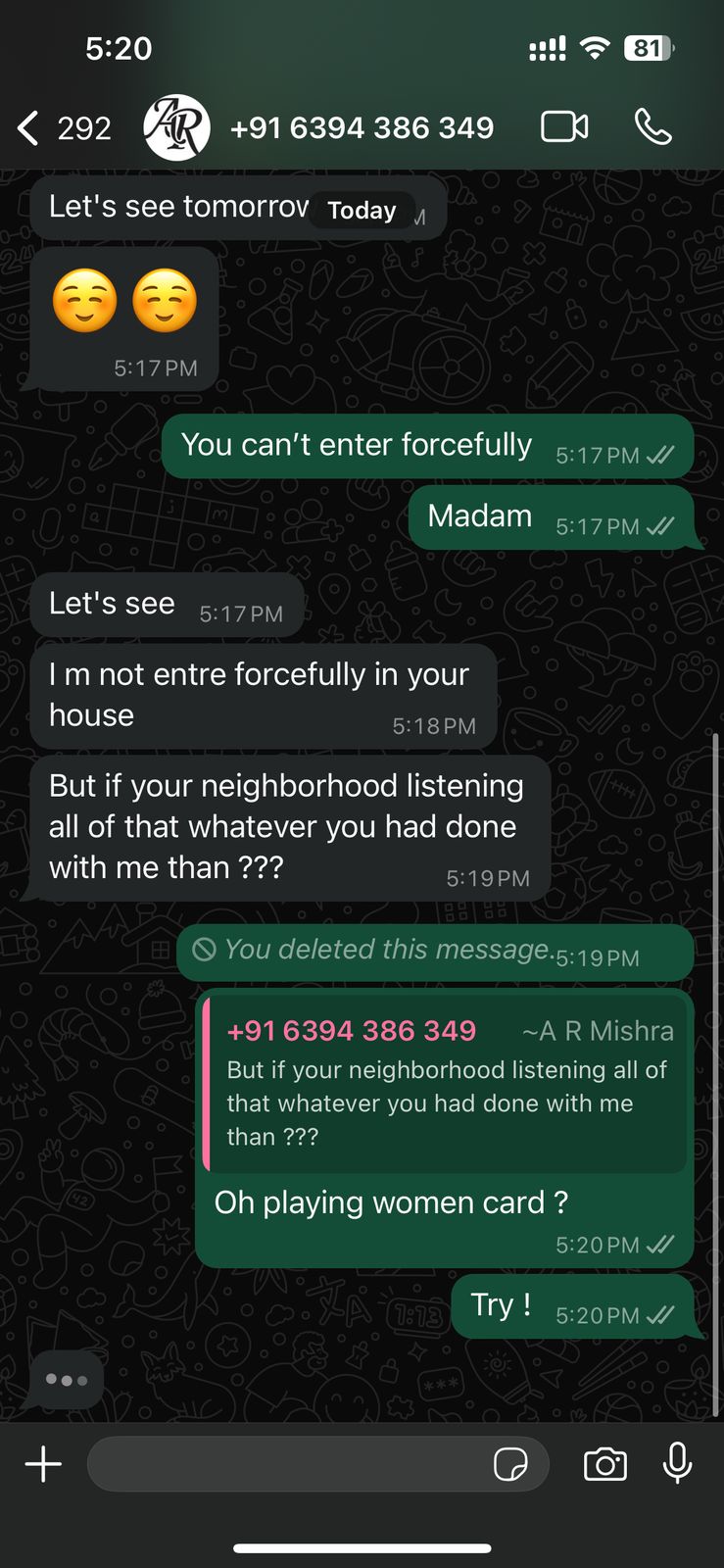Start a voice call

[x=653, y=126]
